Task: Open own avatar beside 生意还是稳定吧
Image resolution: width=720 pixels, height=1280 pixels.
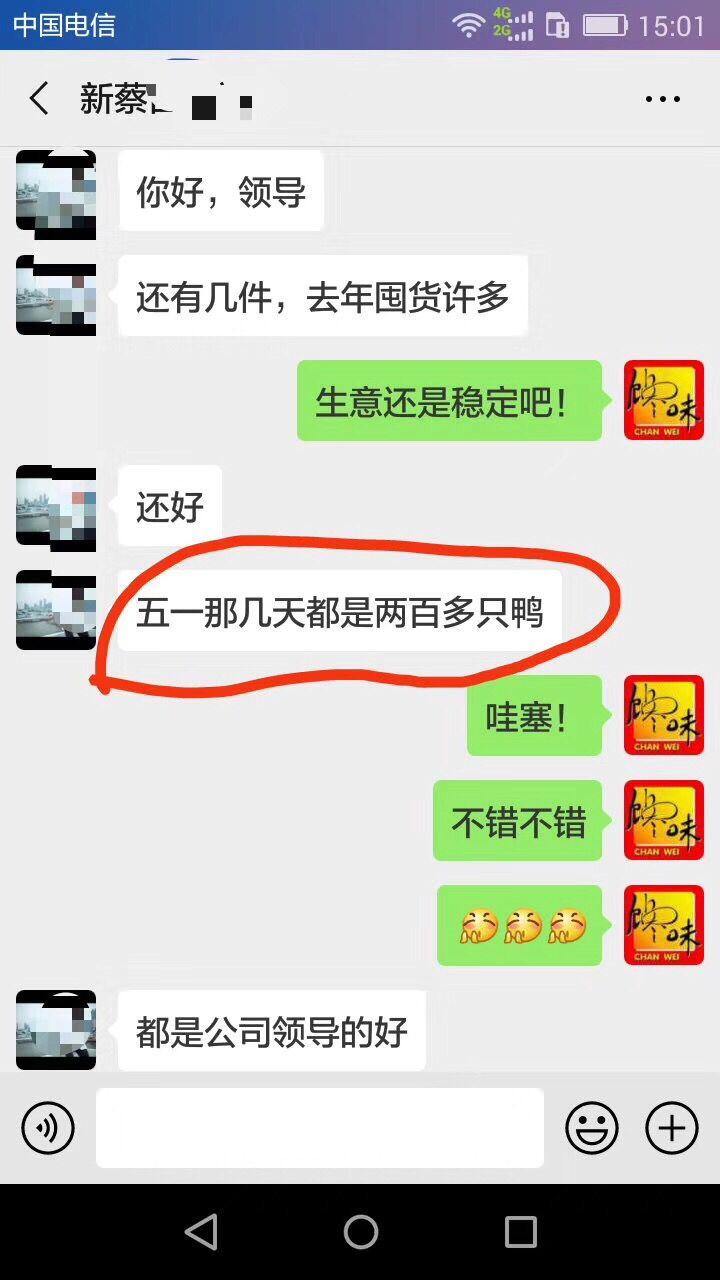Action: (664, 400)
